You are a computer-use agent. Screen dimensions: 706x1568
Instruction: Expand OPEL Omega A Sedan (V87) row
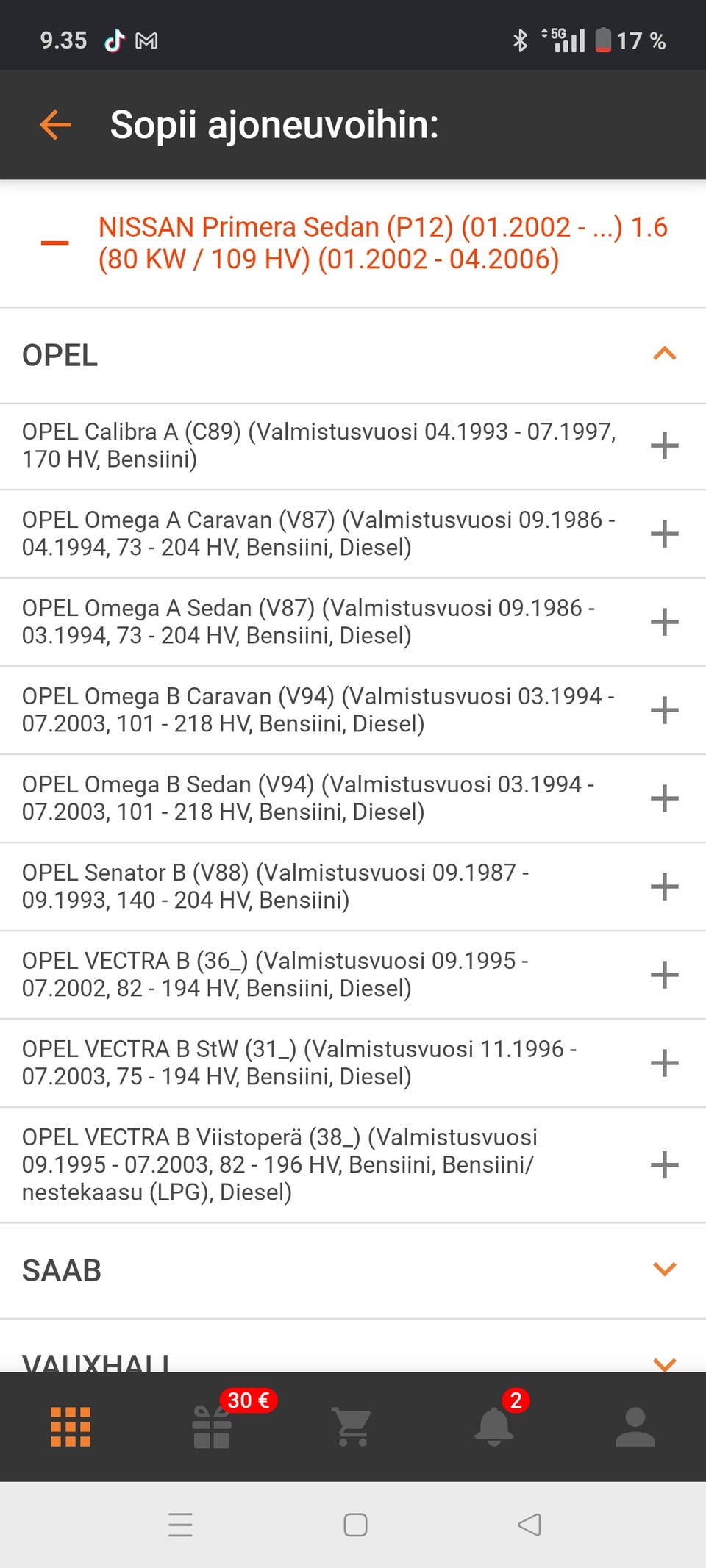point(664,622)
